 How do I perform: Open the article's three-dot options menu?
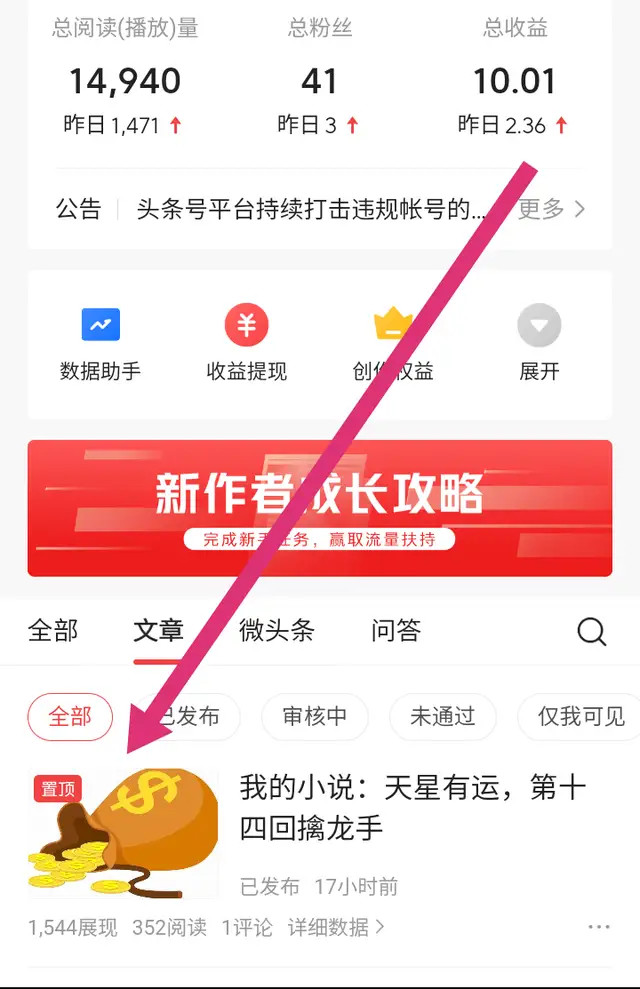tap(598, 927)
